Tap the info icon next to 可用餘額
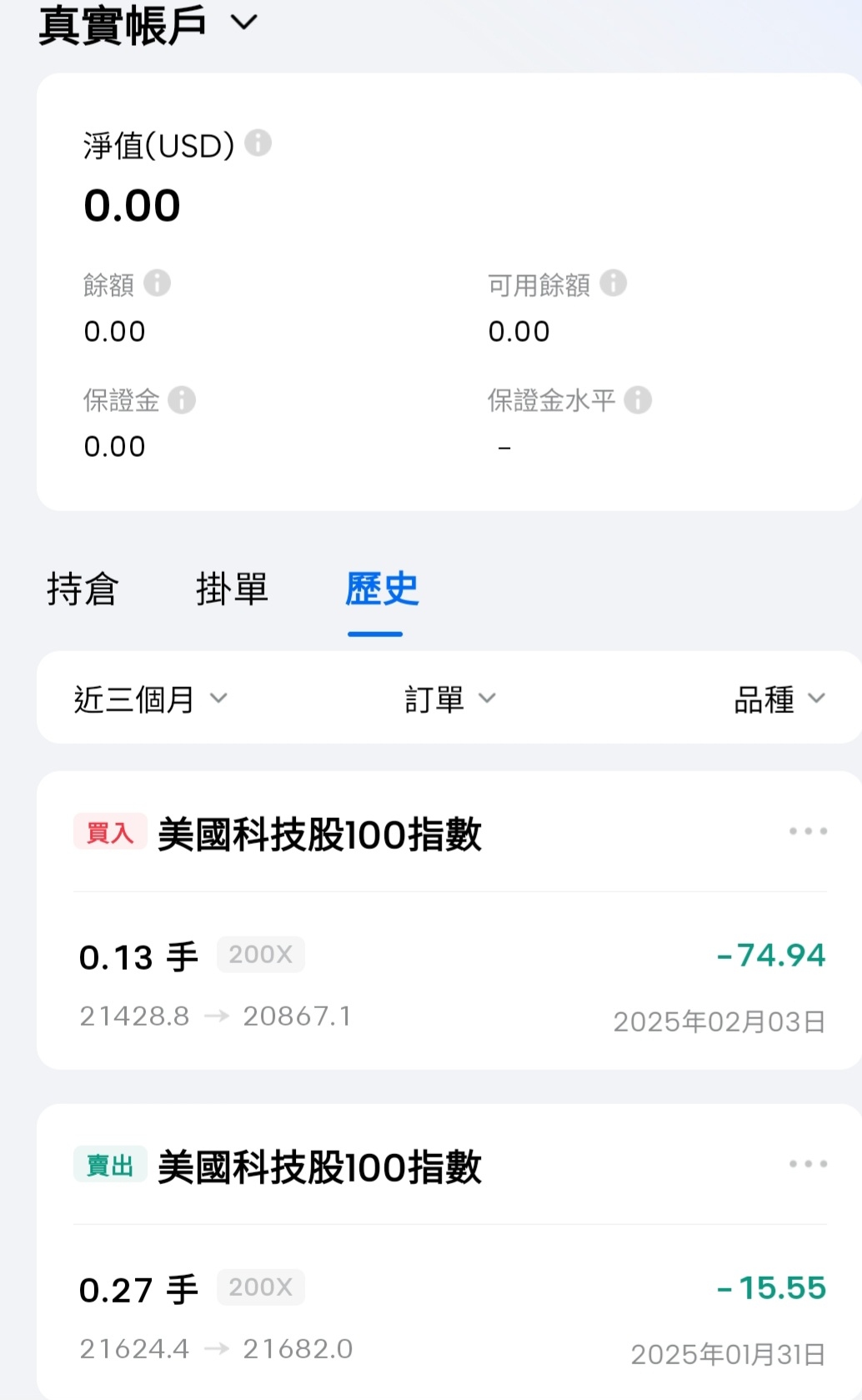 (614, 284)
